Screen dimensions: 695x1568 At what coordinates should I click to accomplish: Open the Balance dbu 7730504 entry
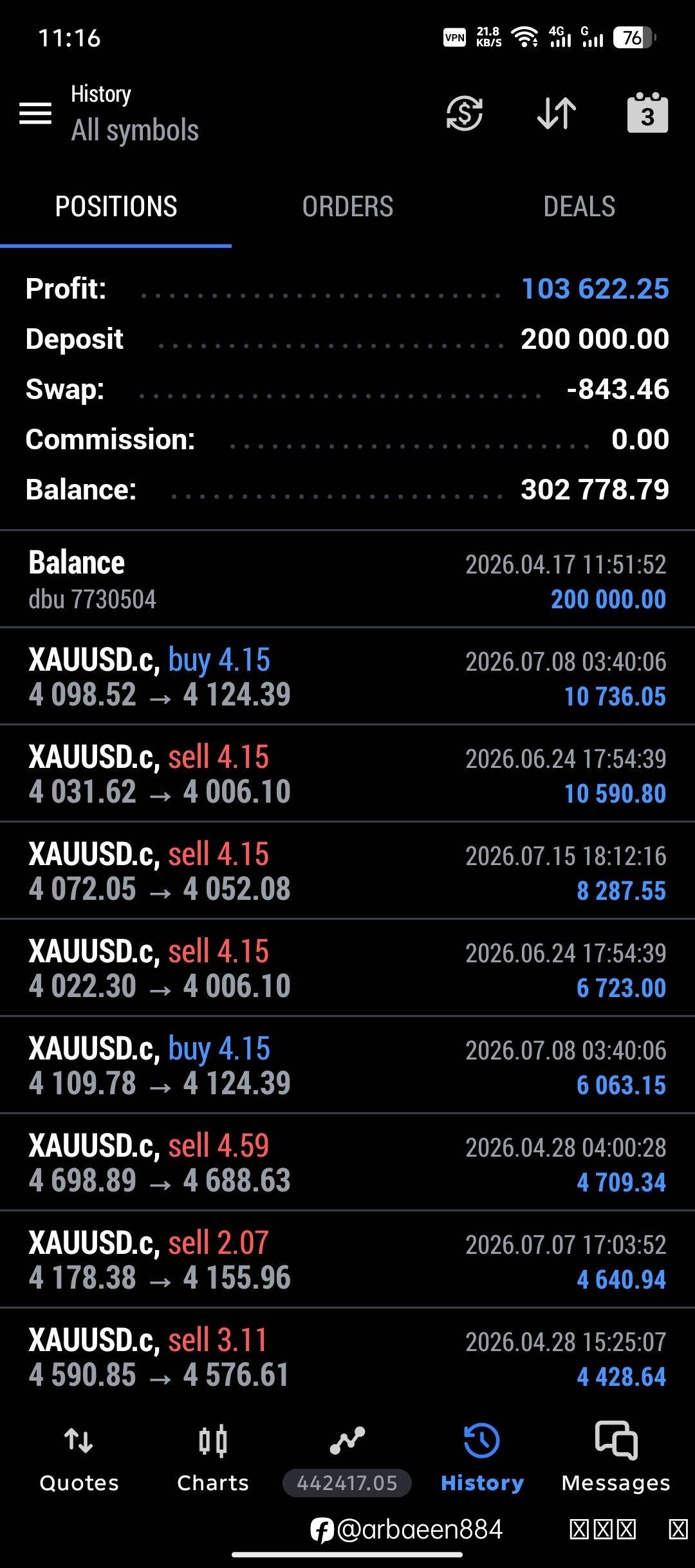pyautogui.click(x=347, y=579)
